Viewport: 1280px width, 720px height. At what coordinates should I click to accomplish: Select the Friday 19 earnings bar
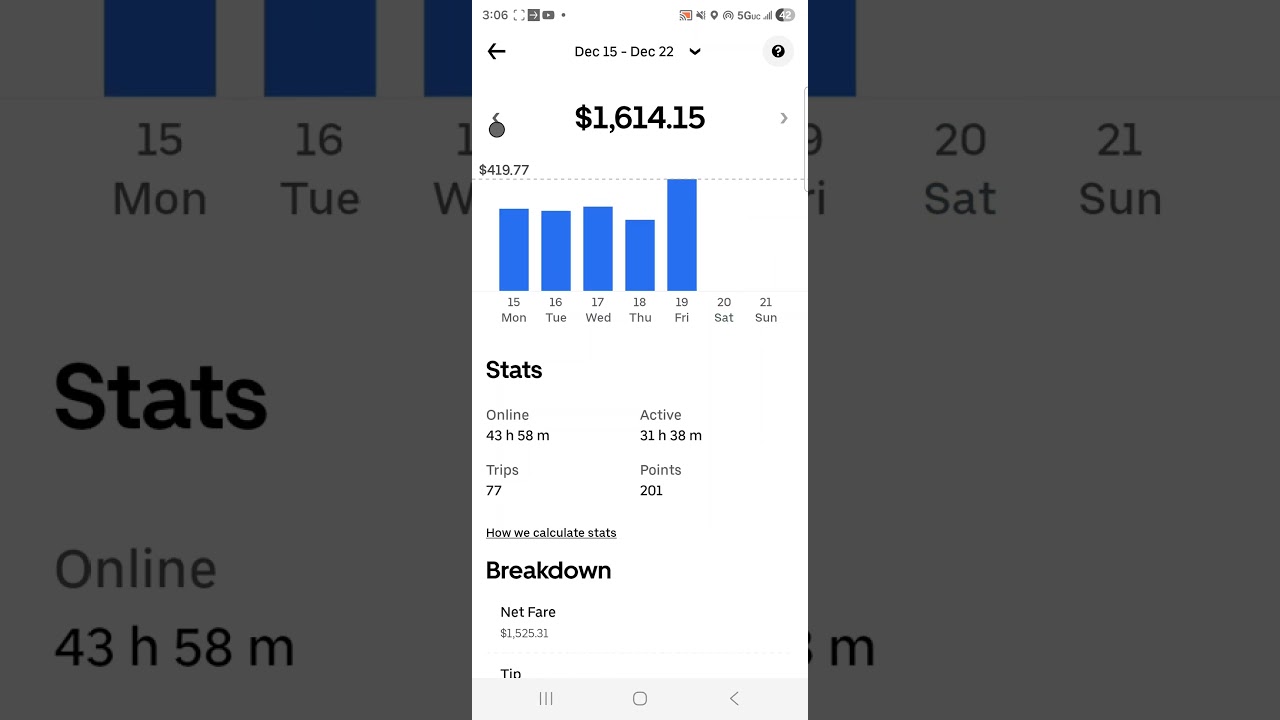click(682, 235)
